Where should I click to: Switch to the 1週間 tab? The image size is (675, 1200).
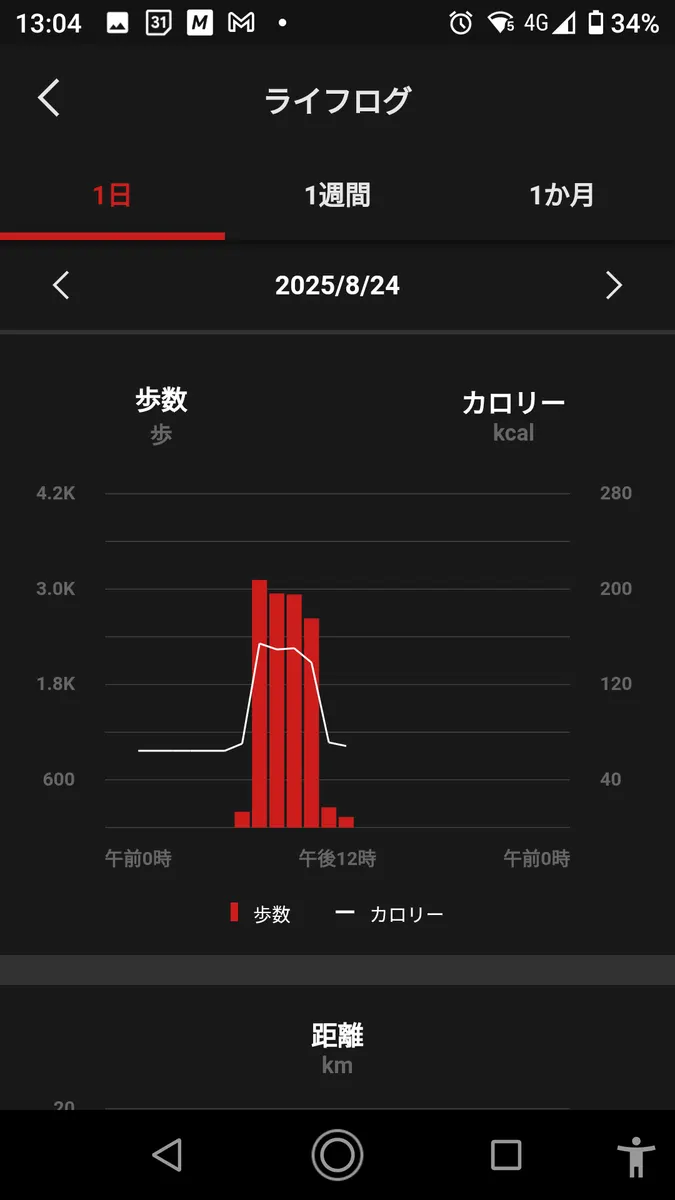click(337, 195)
